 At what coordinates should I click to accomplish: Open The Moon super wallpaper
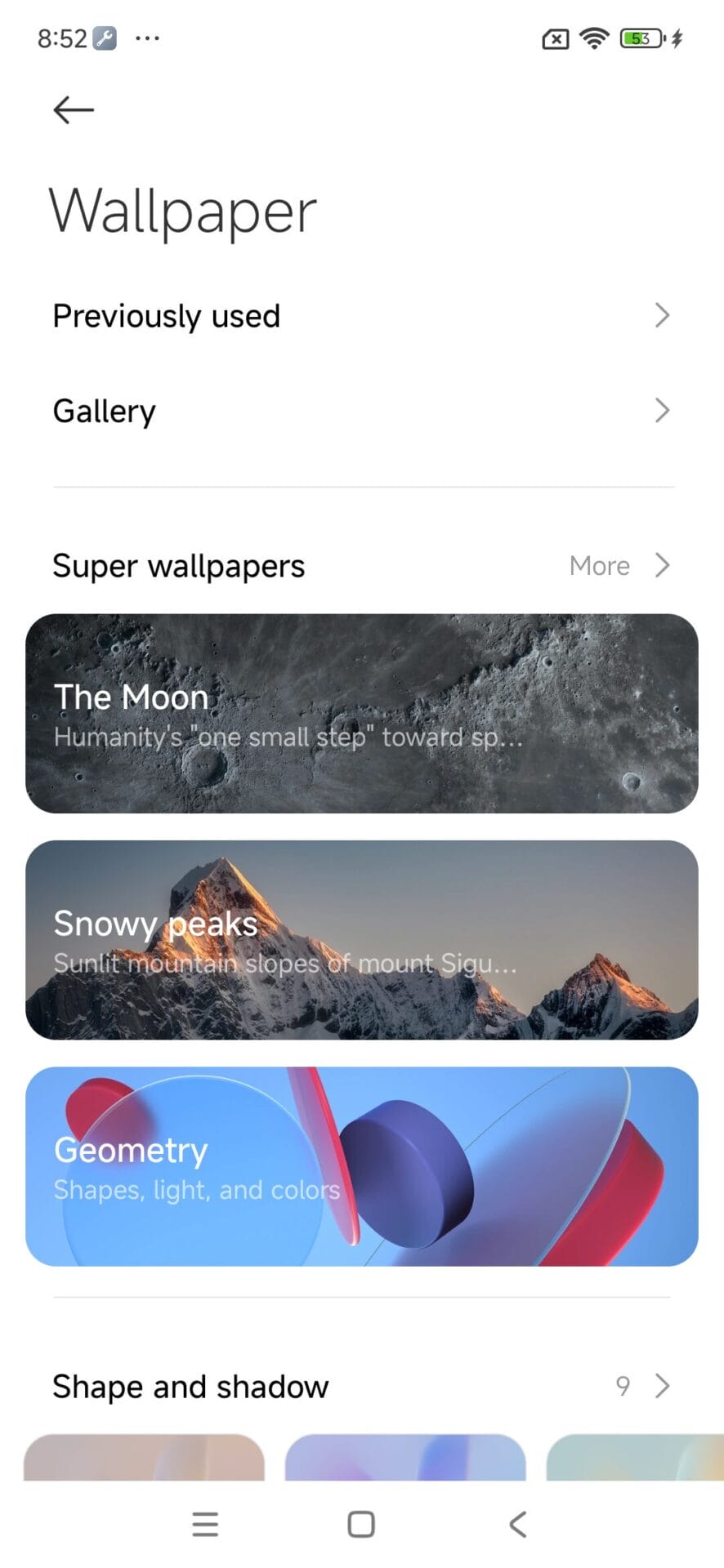click(361, 713)
